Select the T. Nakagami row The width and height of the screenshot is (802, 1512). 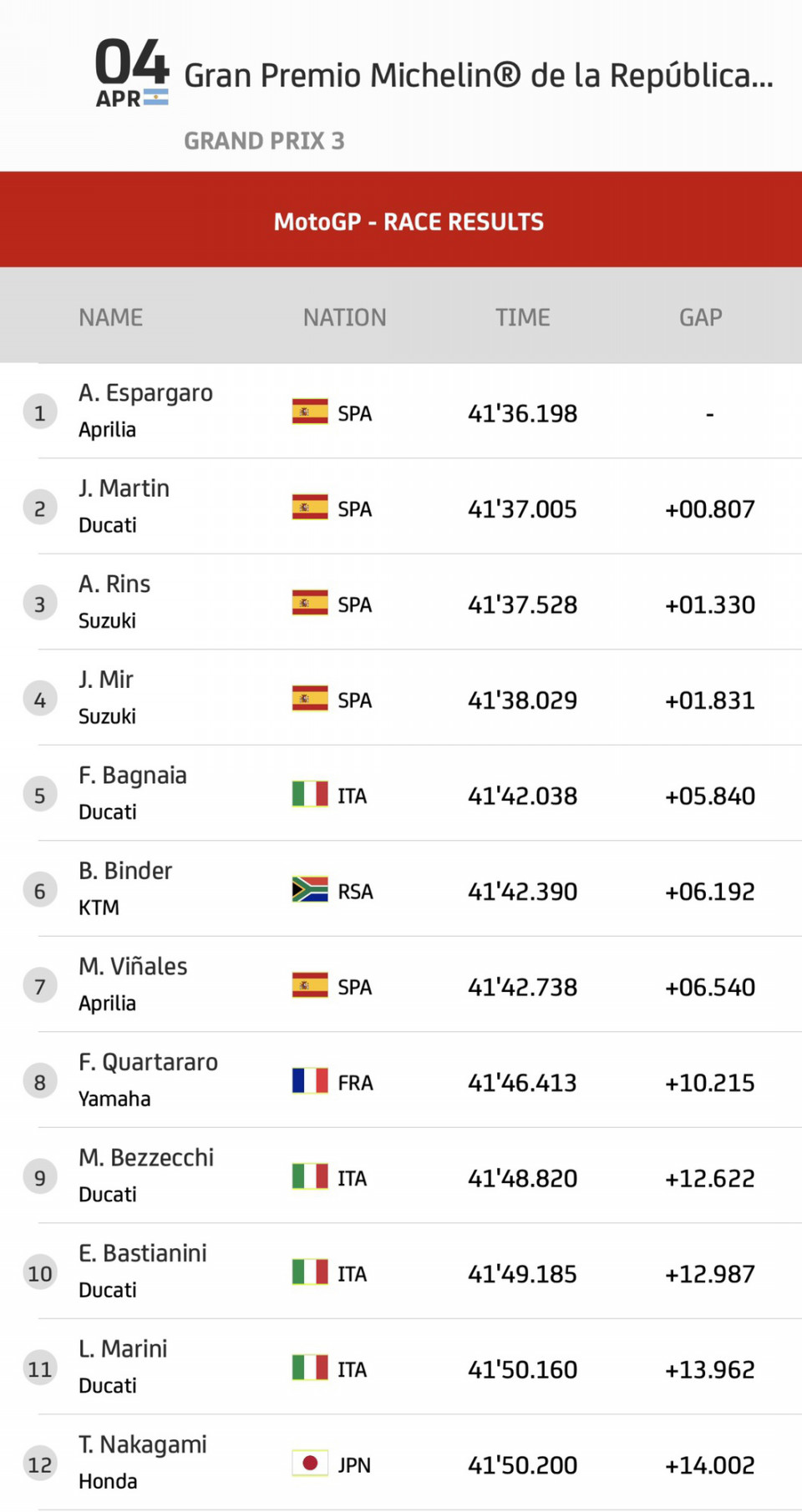pyautogui.click(x=401, y=1463)
